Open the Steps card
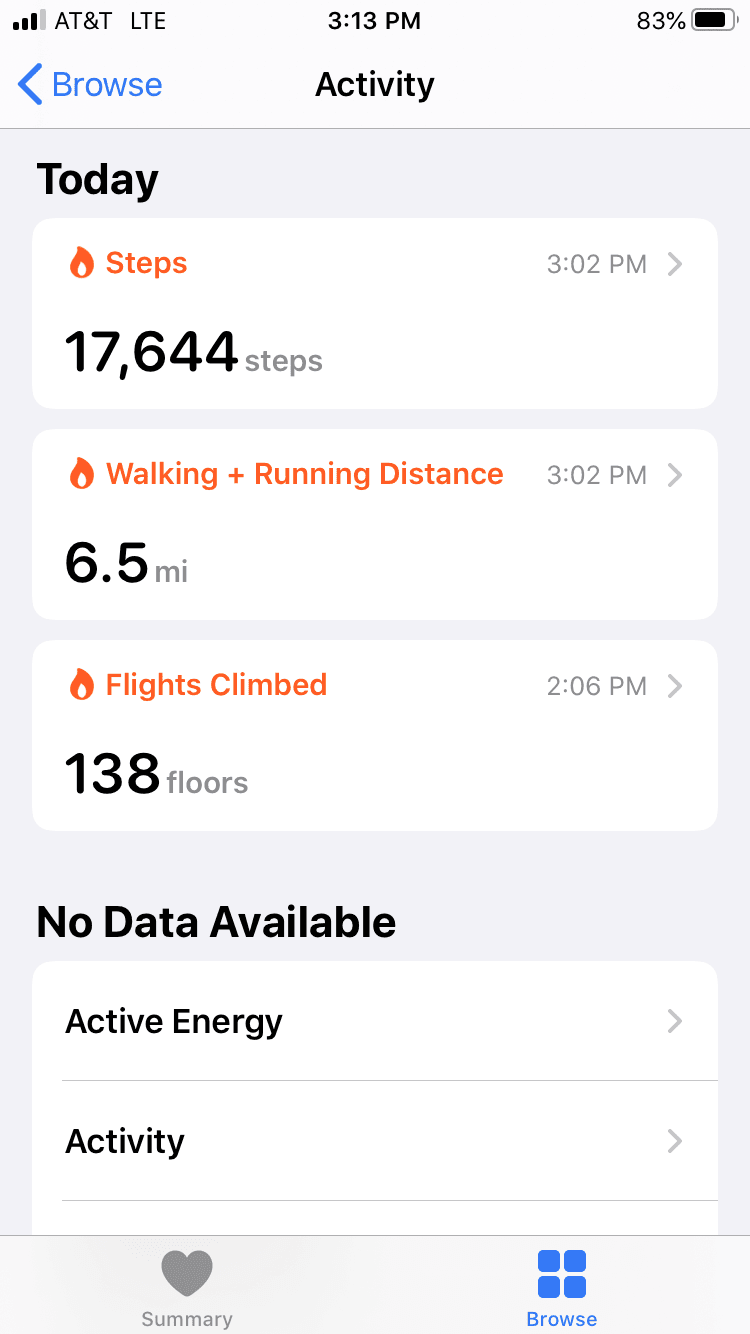 click(x=374, y=313)
